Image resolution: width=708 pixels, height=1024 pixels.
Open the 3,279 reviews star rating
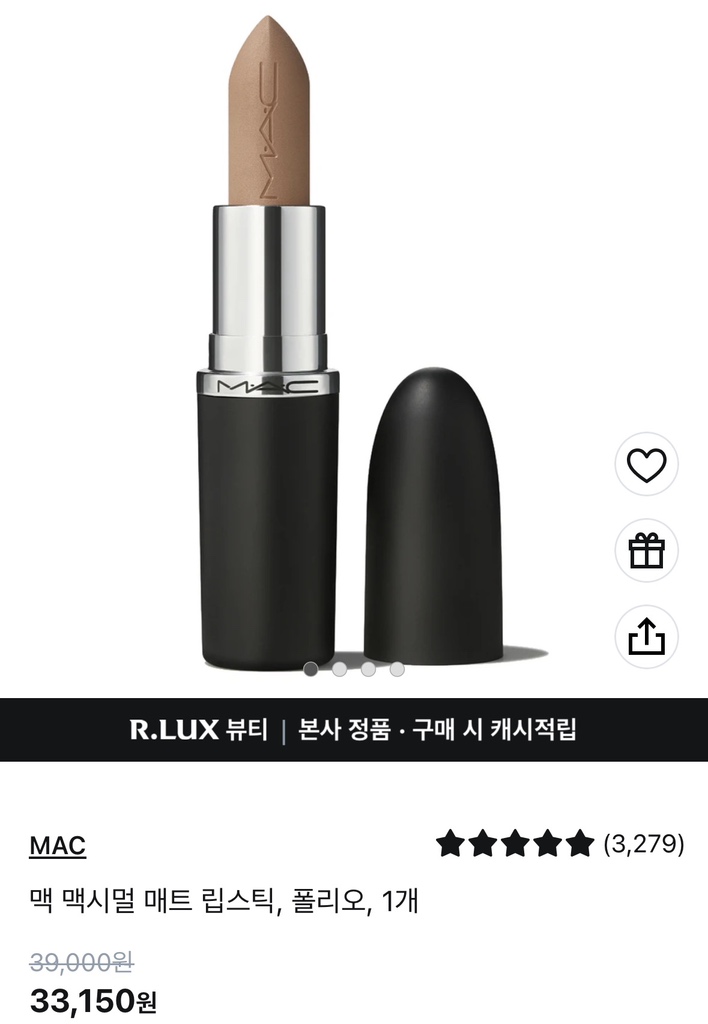[560, 844]
